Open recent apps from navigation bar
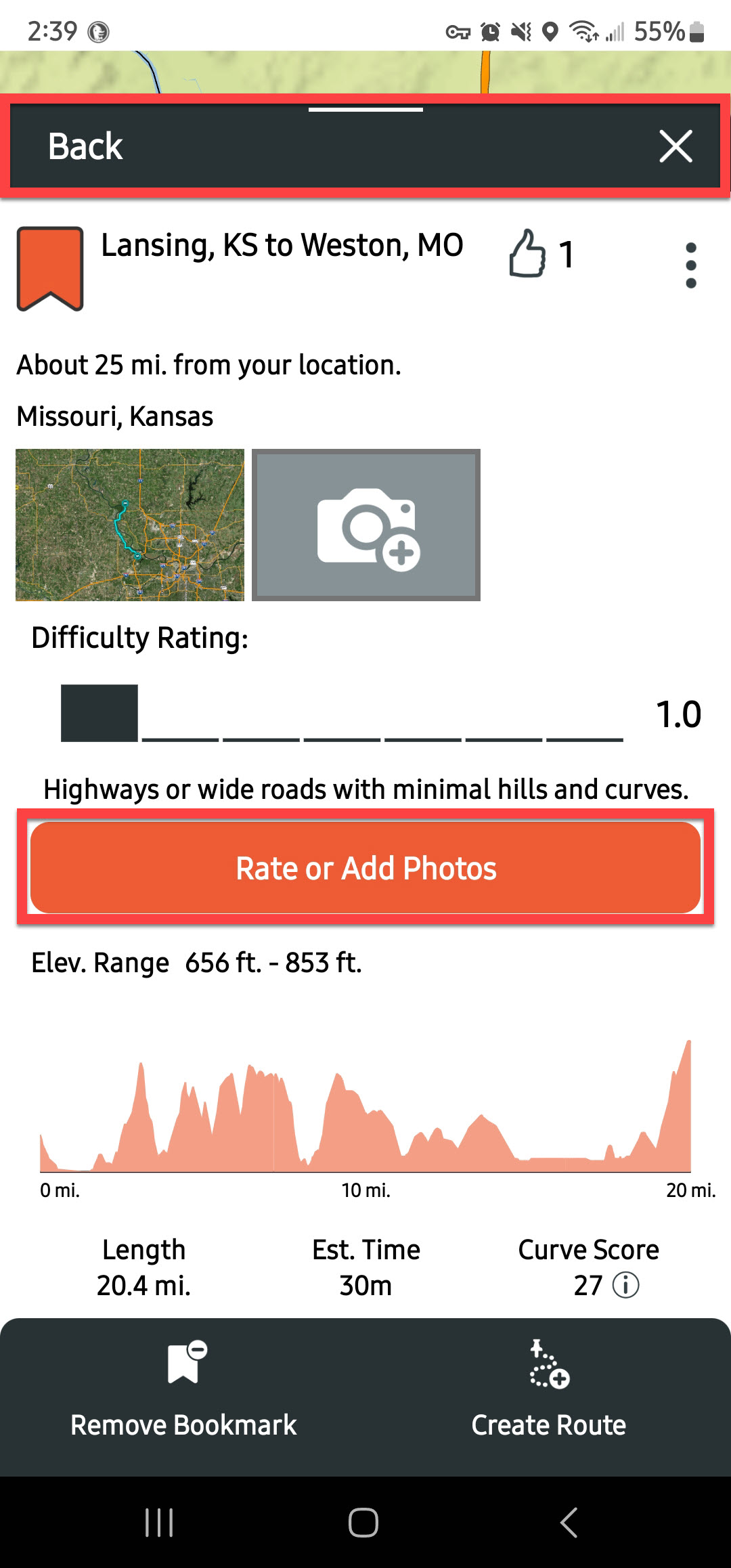Image resolution: width=731 pixels, height=1568 pixels. click(x=160, y=1523)
